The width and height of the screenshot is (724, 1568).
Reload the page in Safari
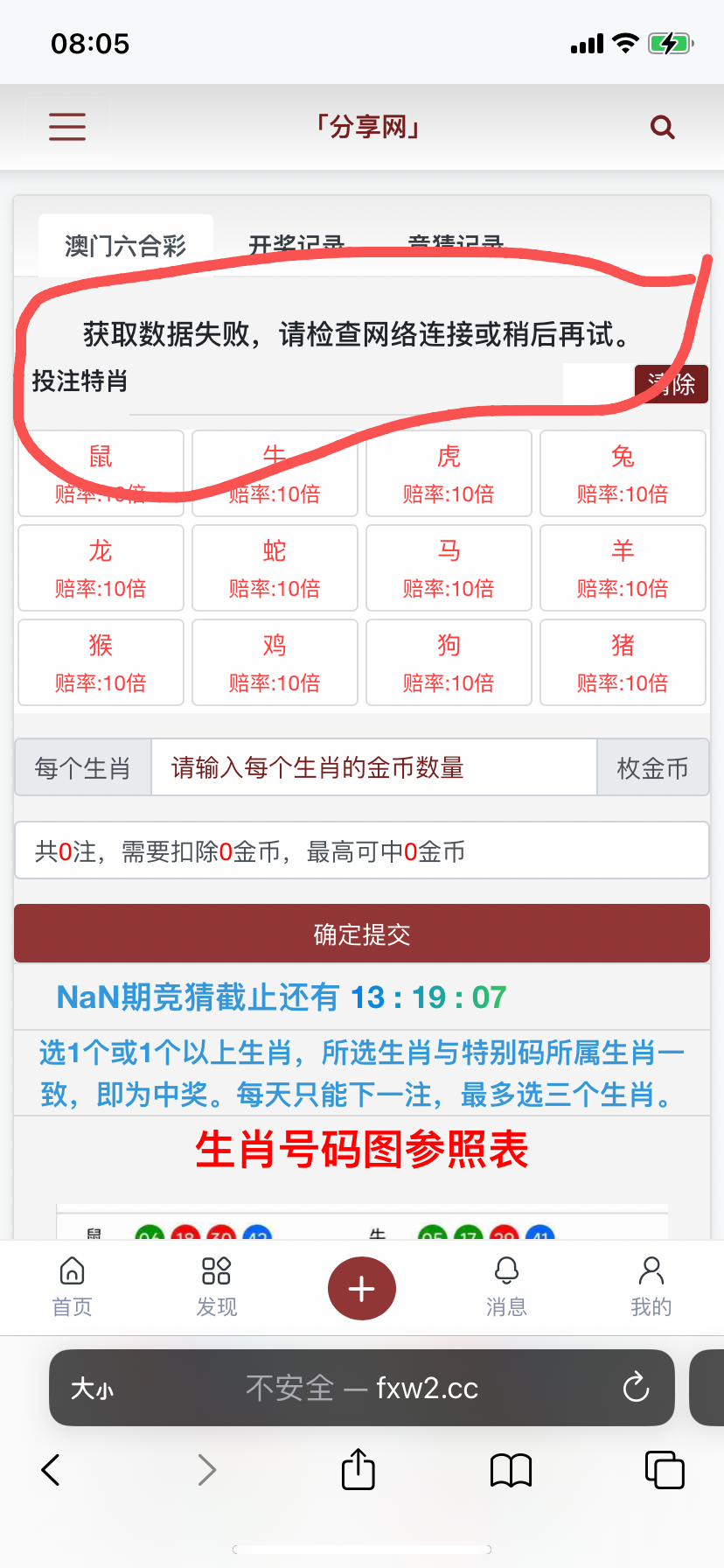[x=636, y=1388]
